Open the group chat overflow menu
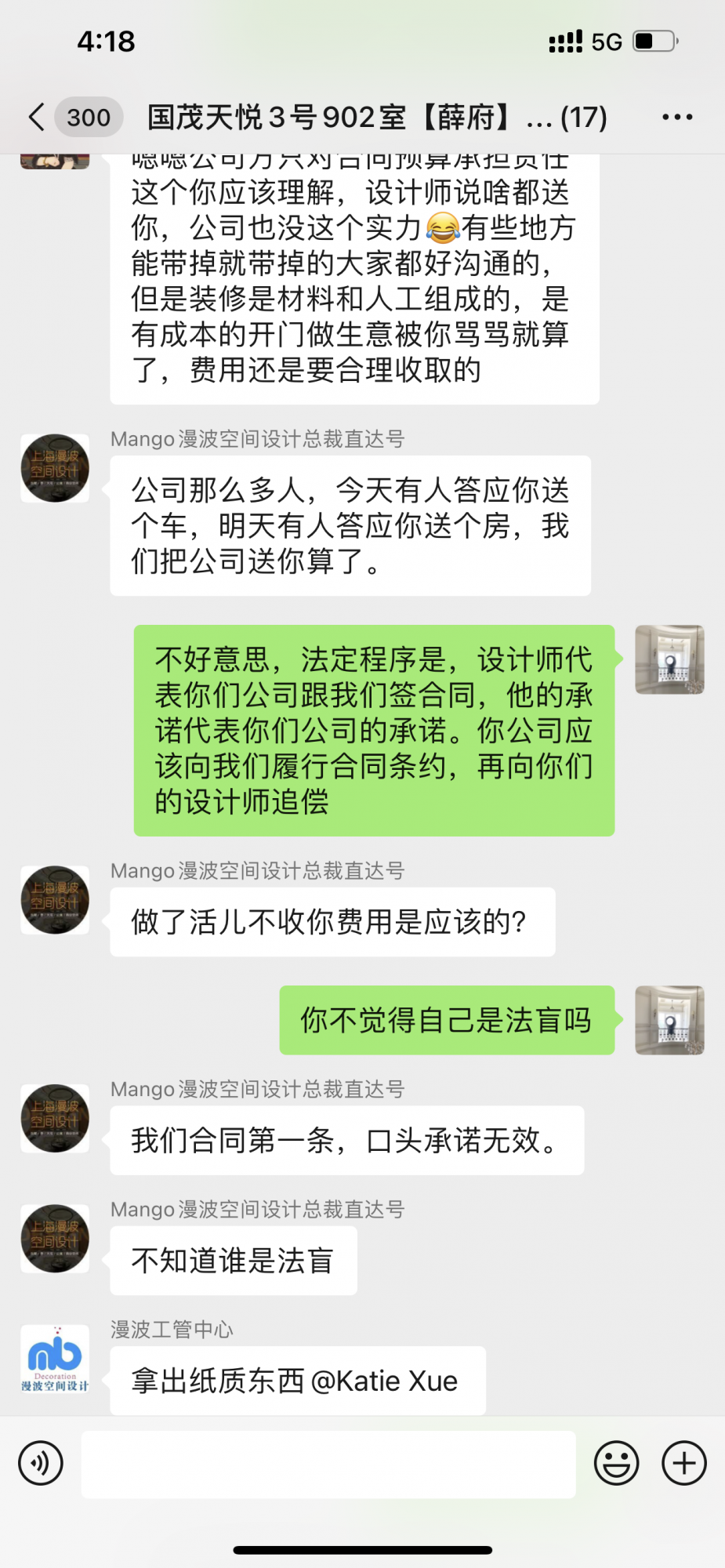725x1568 pixels. click(677, 117)
